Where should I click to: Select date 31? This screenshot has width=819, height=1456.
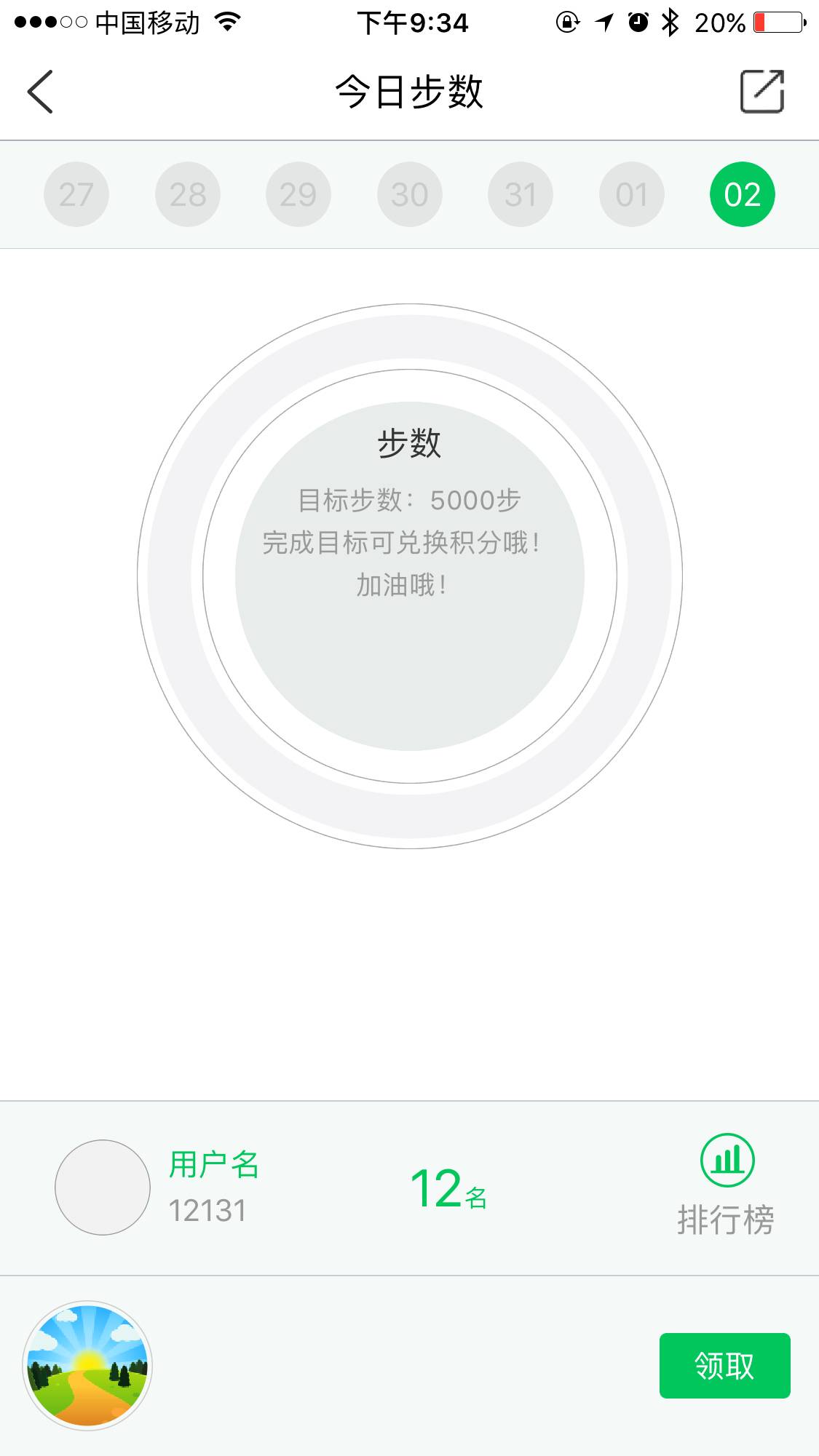point(521,194)
